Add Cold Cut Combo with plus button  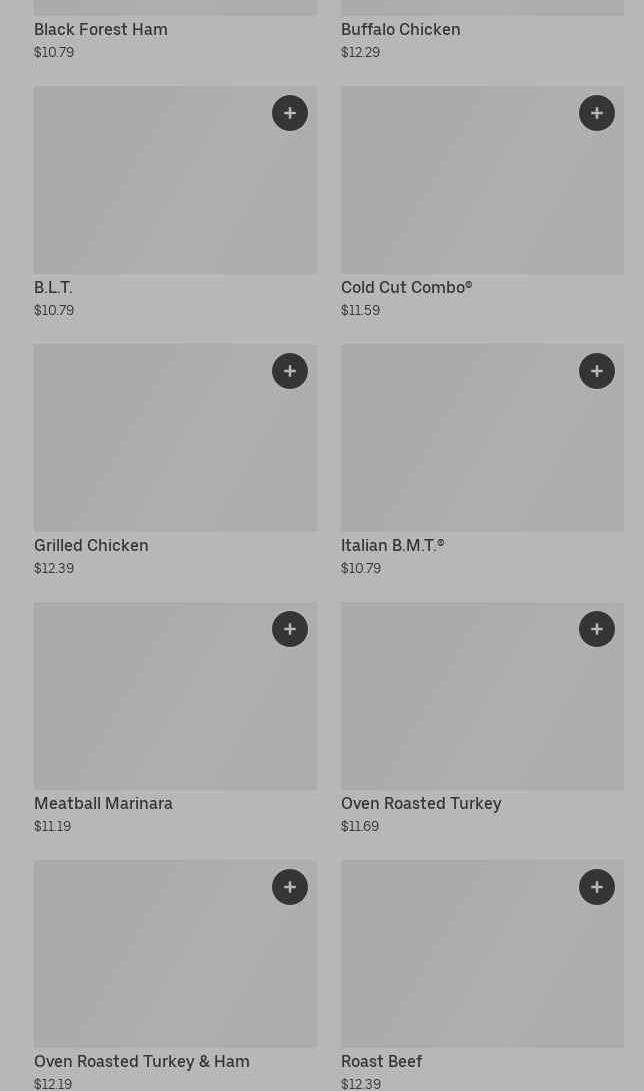(x=597, y=113)
